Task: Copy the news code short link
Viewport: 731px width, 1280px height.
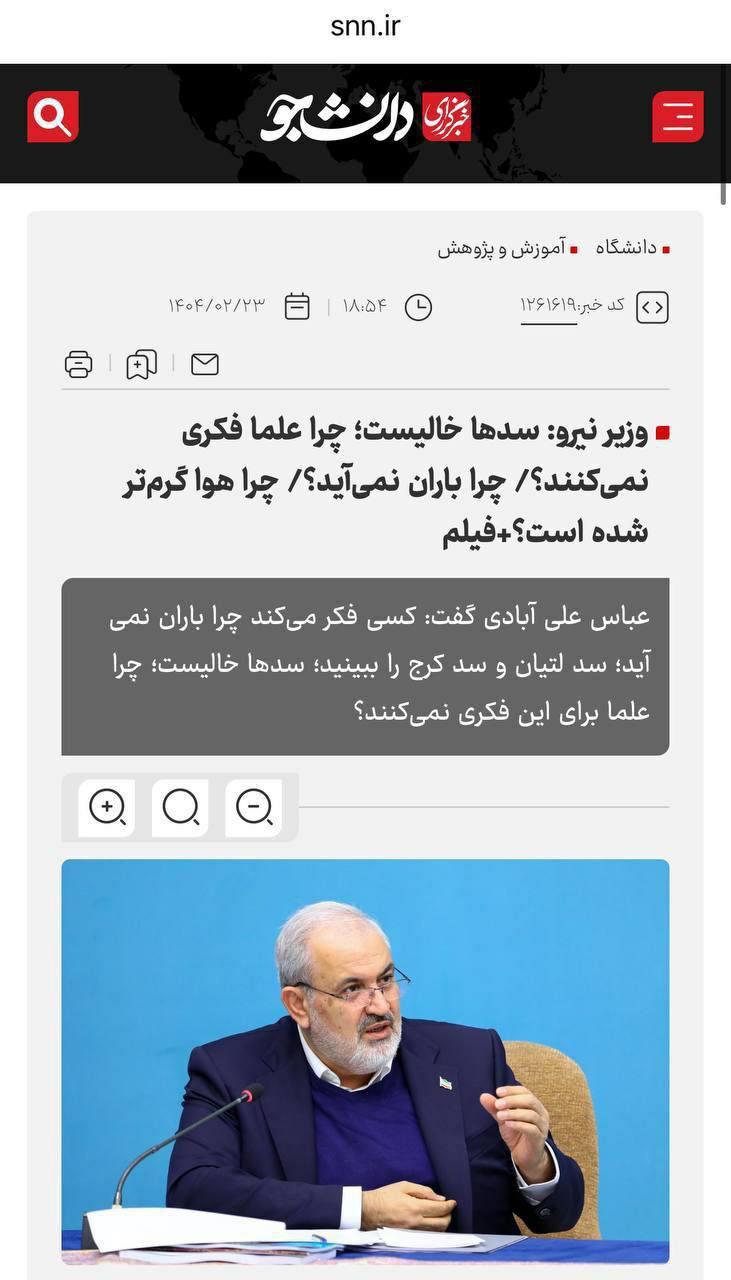Action: click(x=652, y=307)
